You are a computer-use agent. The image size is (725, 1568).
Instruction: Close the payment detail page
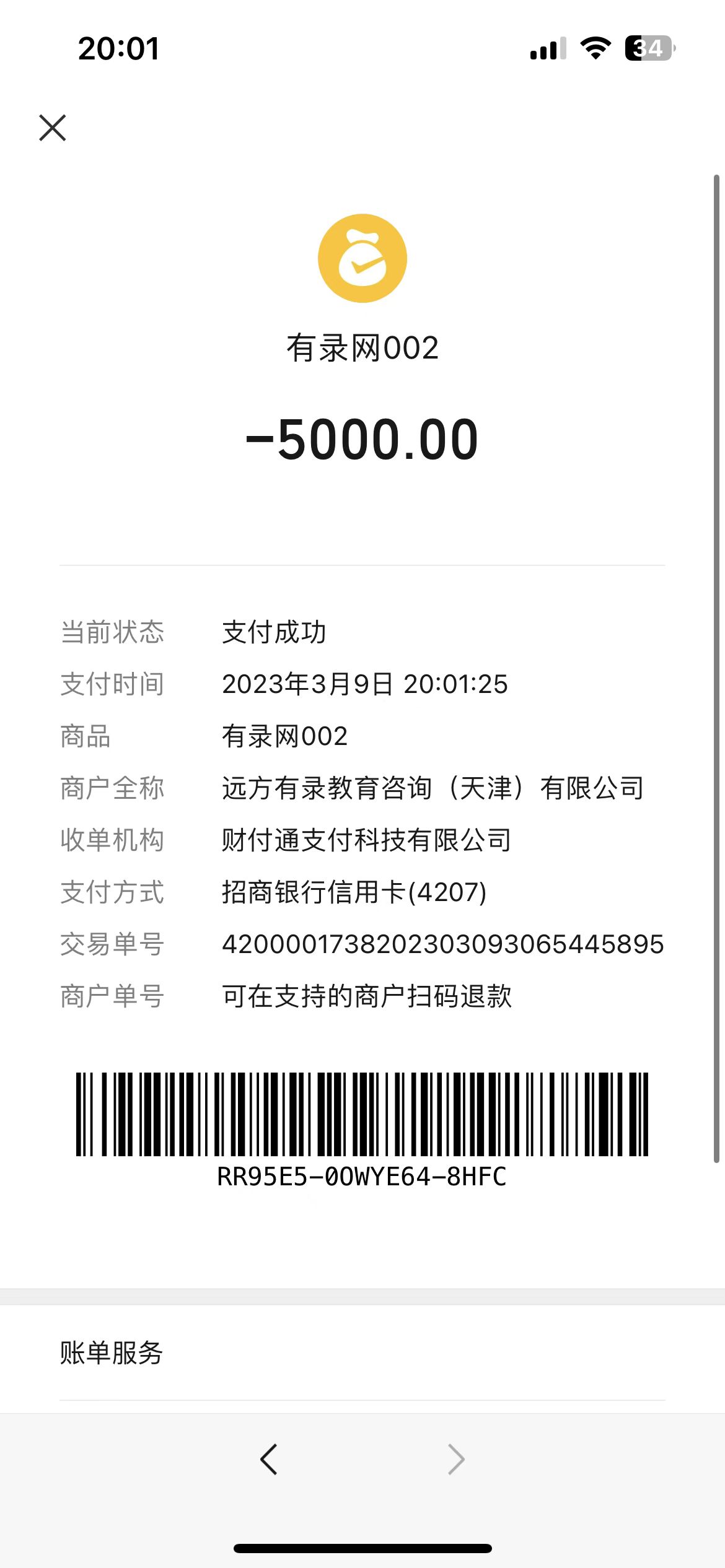[x=53, y=128]
